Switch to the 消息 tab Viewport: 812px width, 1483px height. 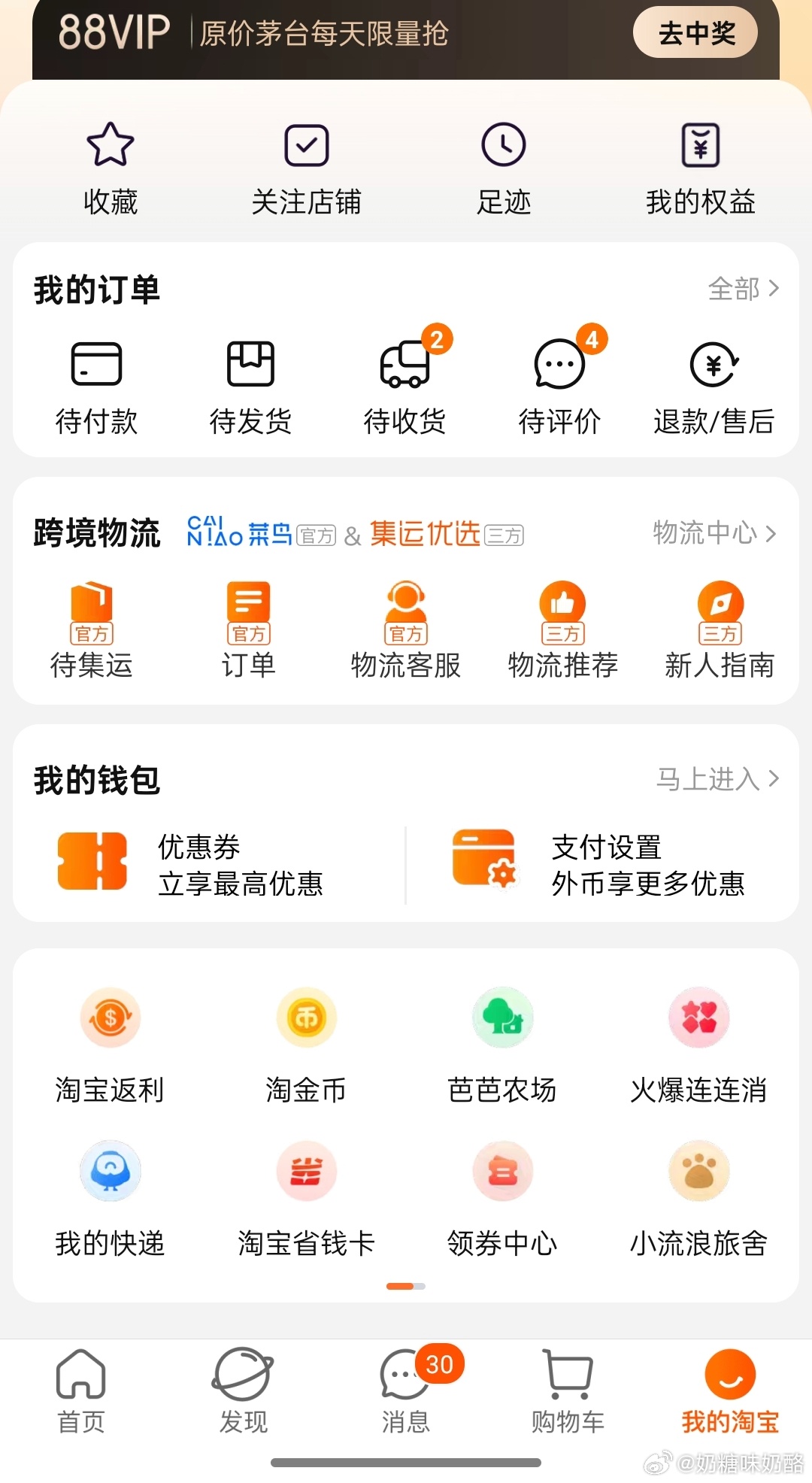[406, 1391]
